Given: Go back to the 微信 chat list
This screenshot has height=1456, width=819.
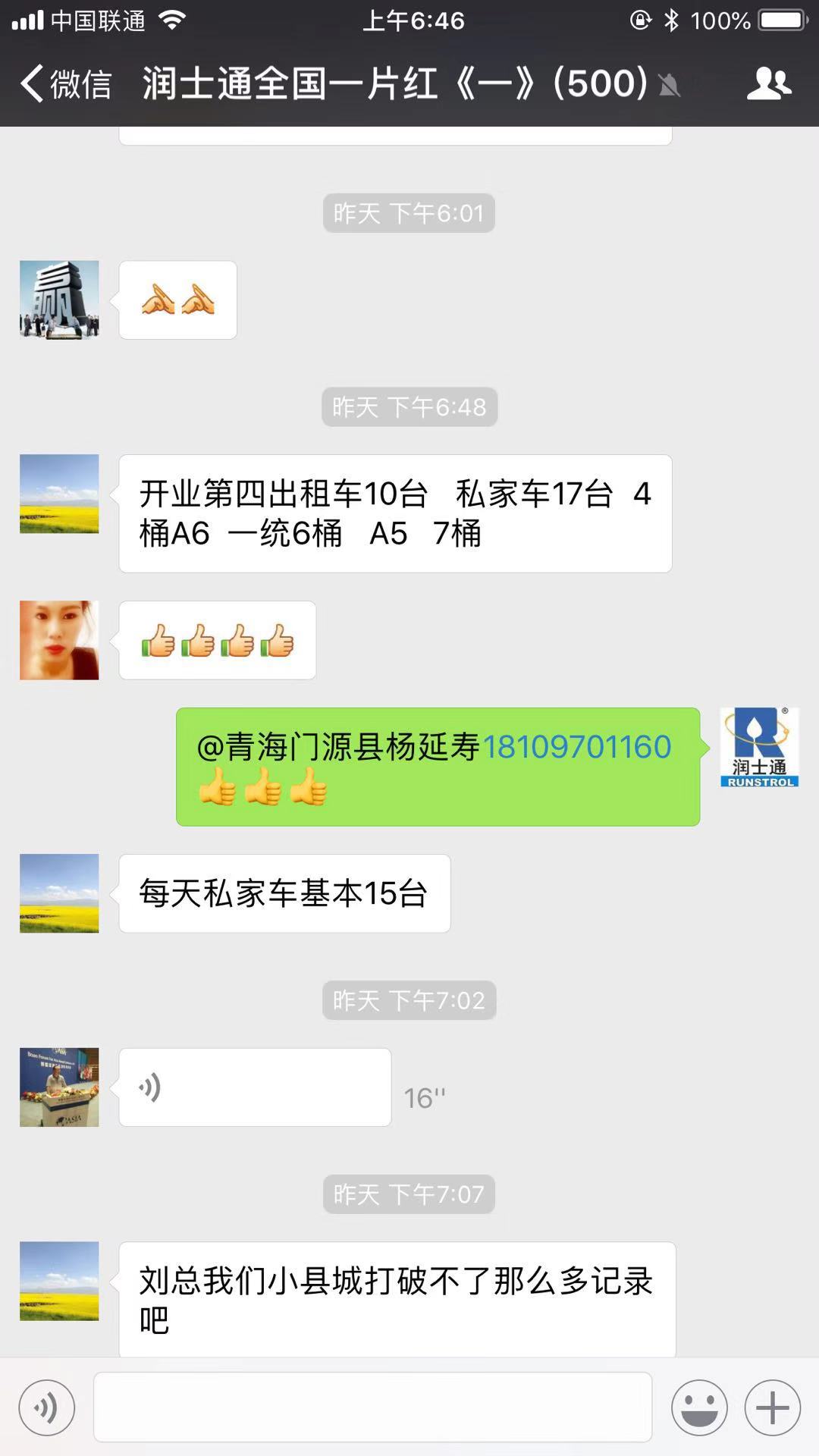Looking at the screenshot, I should click(65, 83).
